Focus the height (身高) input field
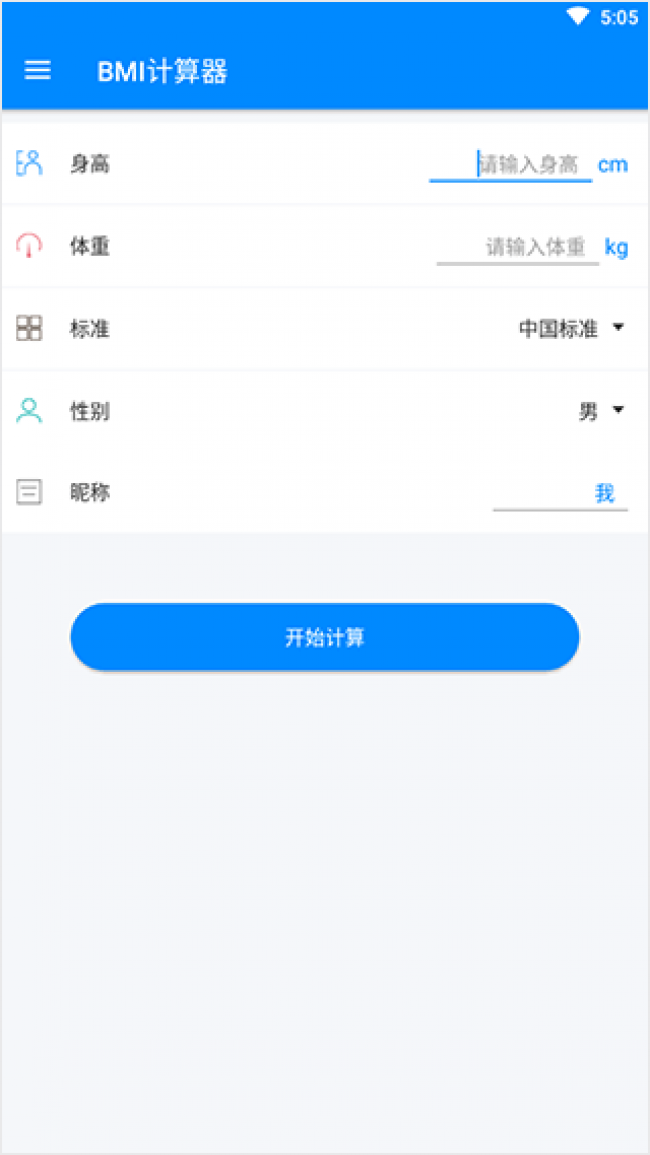The image size is (650, 1155). click(x=510, y=165)
